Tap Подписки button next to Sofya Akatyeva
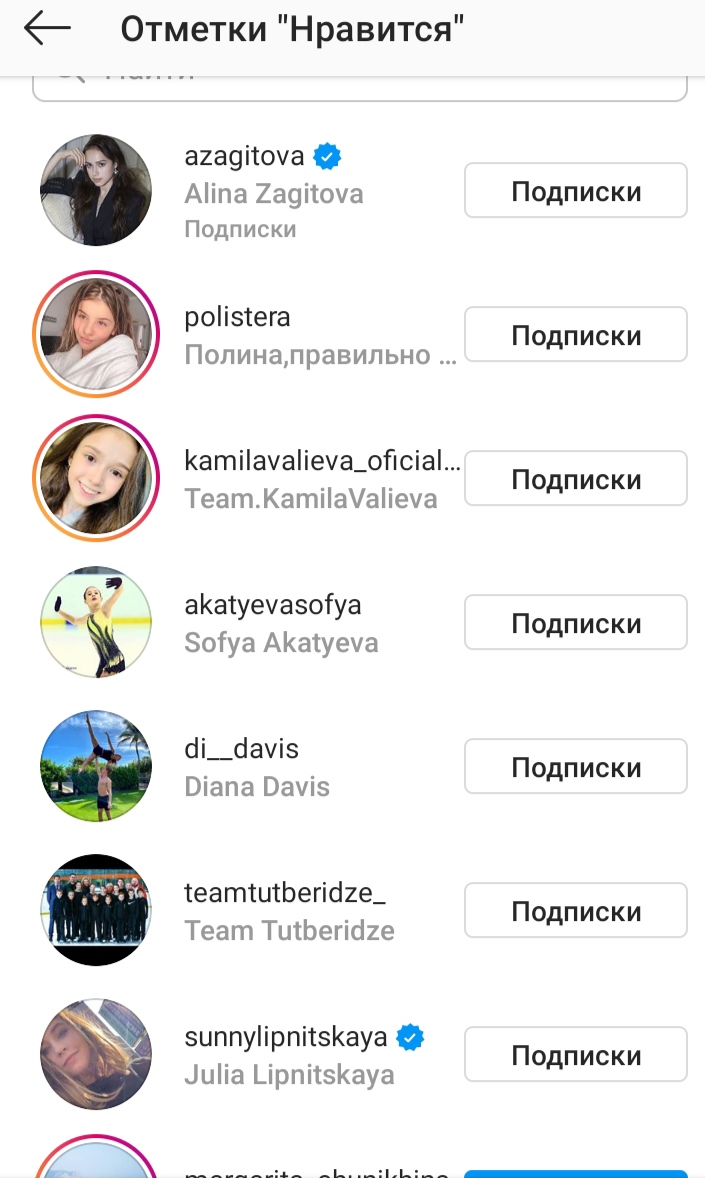Screen dimensions: 705x1178 click(x=575, y=623)
